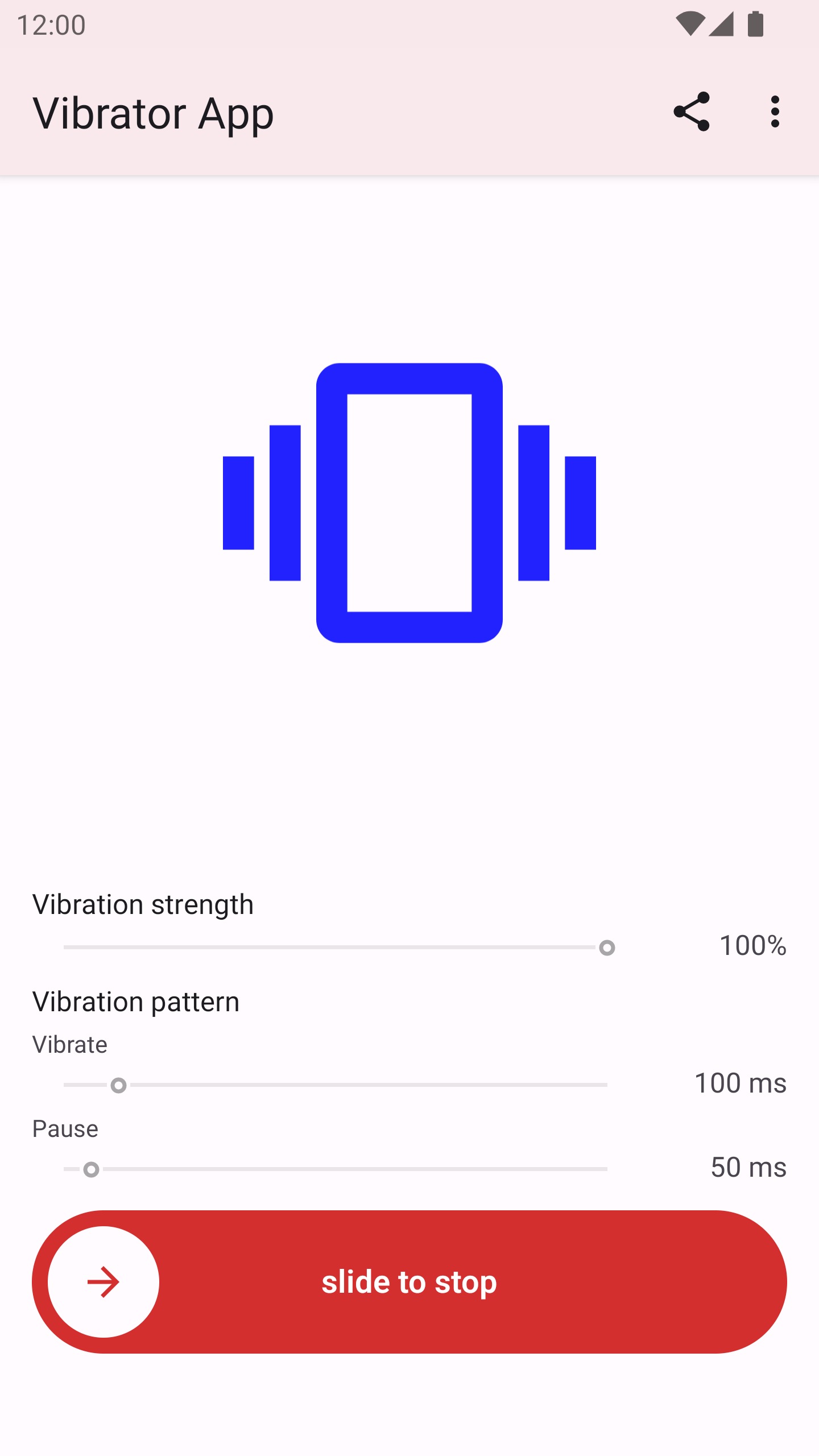Image resolution: width=819 pixels, height=1456 pixels.
Task: Click the Vibrate pattern label
Action: point(69,1045)
